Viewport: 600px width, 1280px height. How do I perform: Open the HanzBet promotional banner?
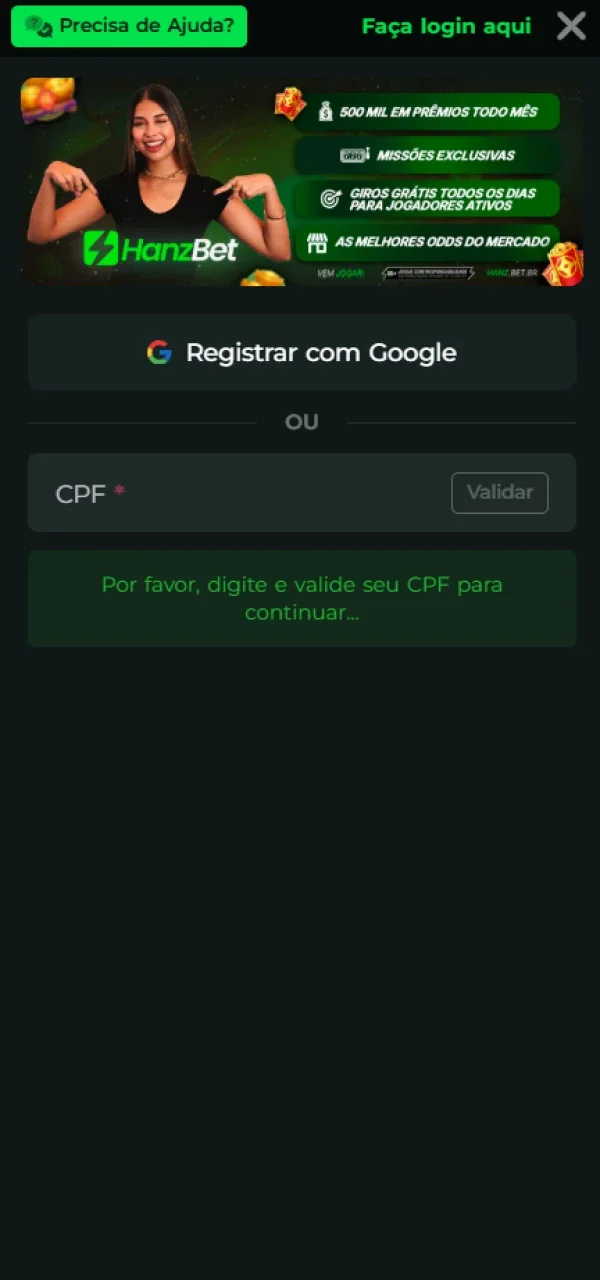301,183
